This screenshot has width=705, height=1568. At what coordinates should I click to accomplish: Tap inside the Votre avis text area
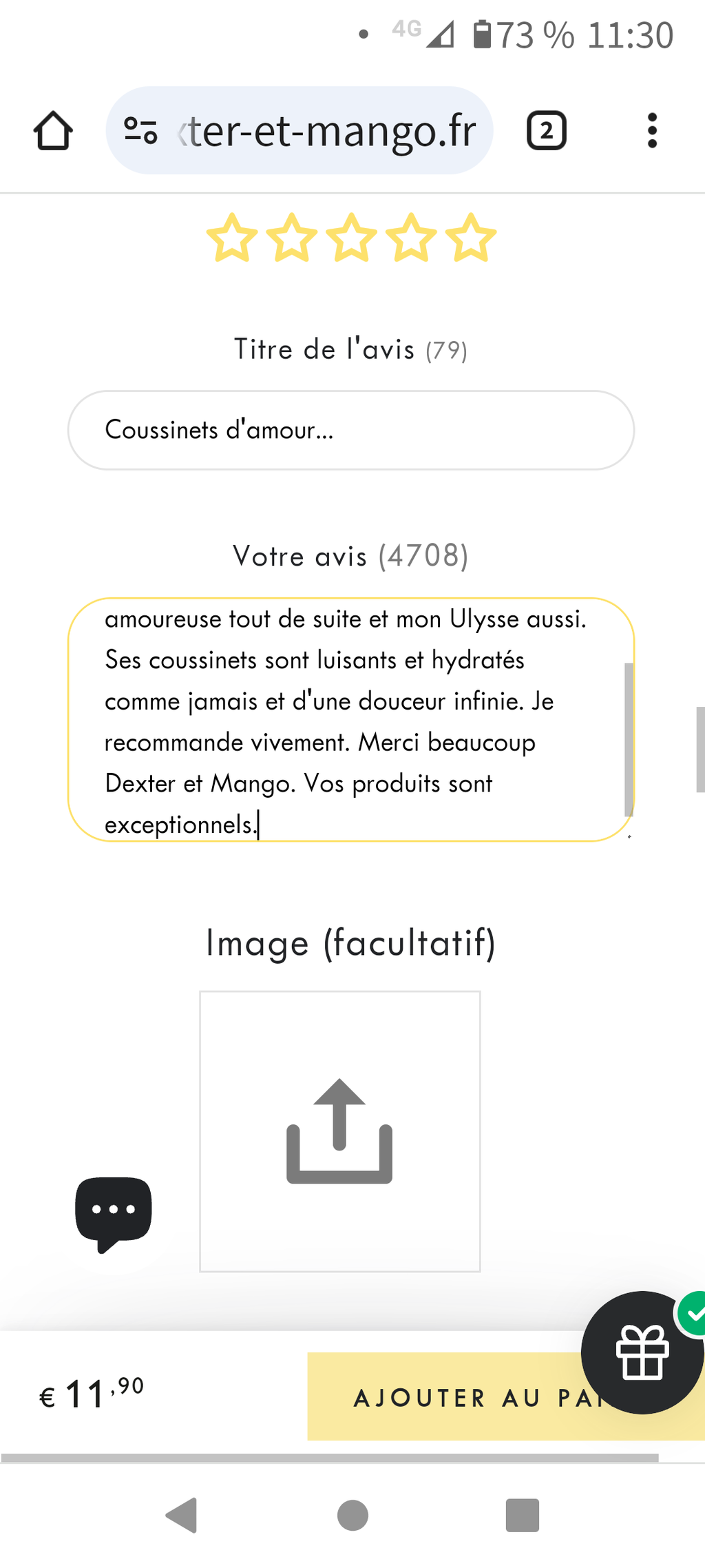pyautogui.click(x=351, y=719)
